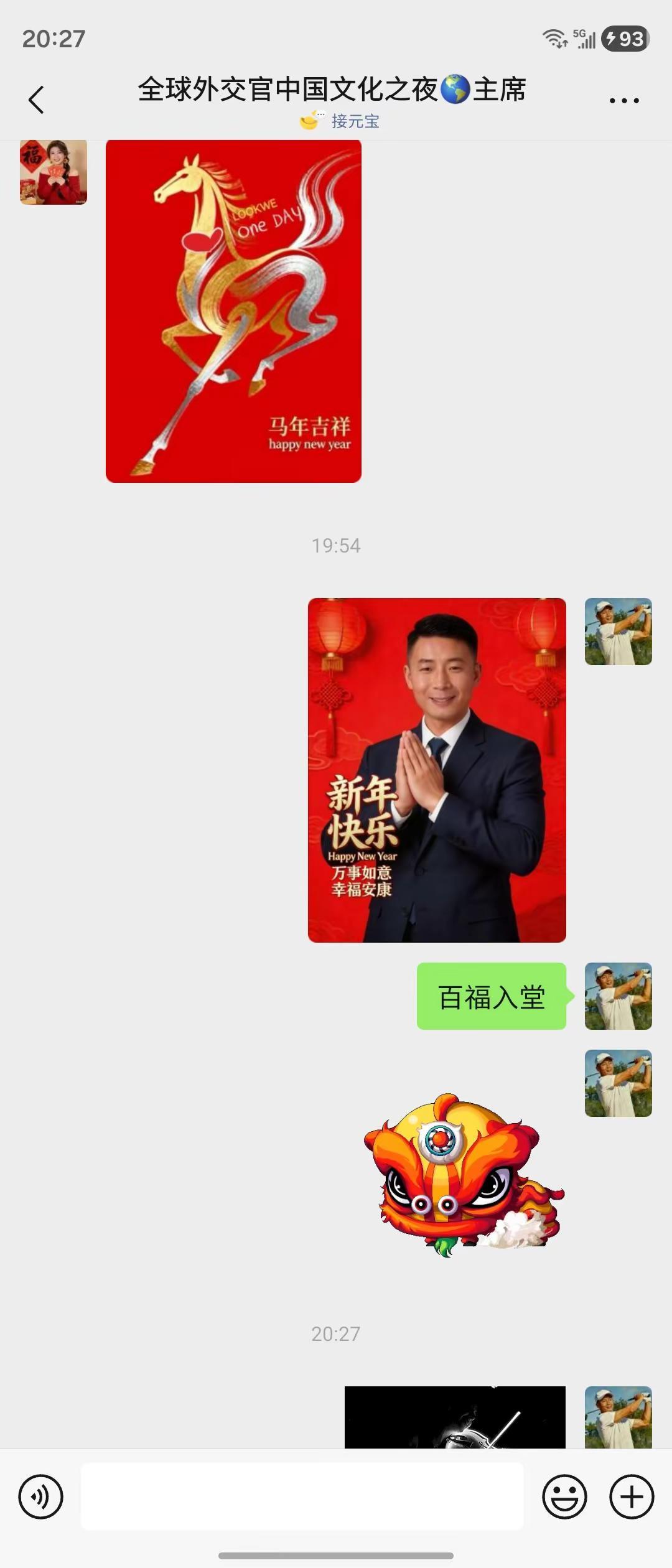Viewport: 672px width, 1568px height.
Task: Tap the Wi-Fi status icon
Action: click(x=554, y=39)
